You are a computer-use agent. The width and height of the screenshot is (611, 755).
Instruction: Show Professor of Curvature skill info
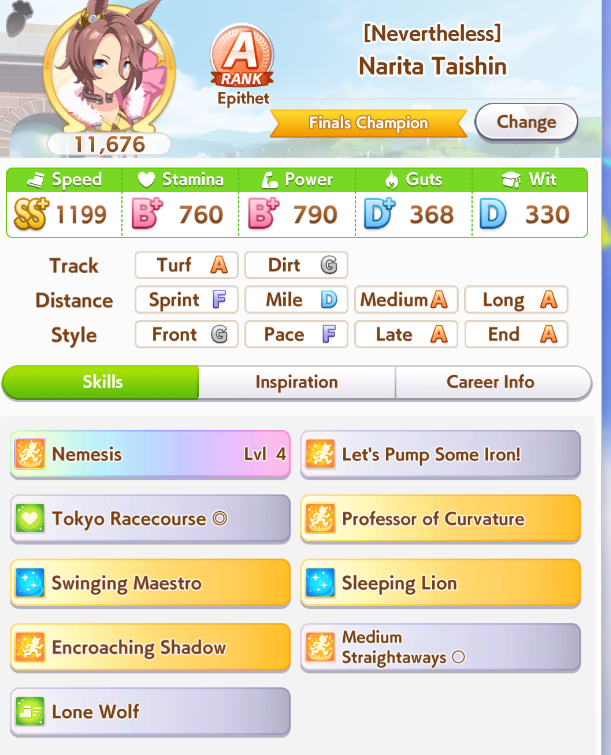coord(440,519)
